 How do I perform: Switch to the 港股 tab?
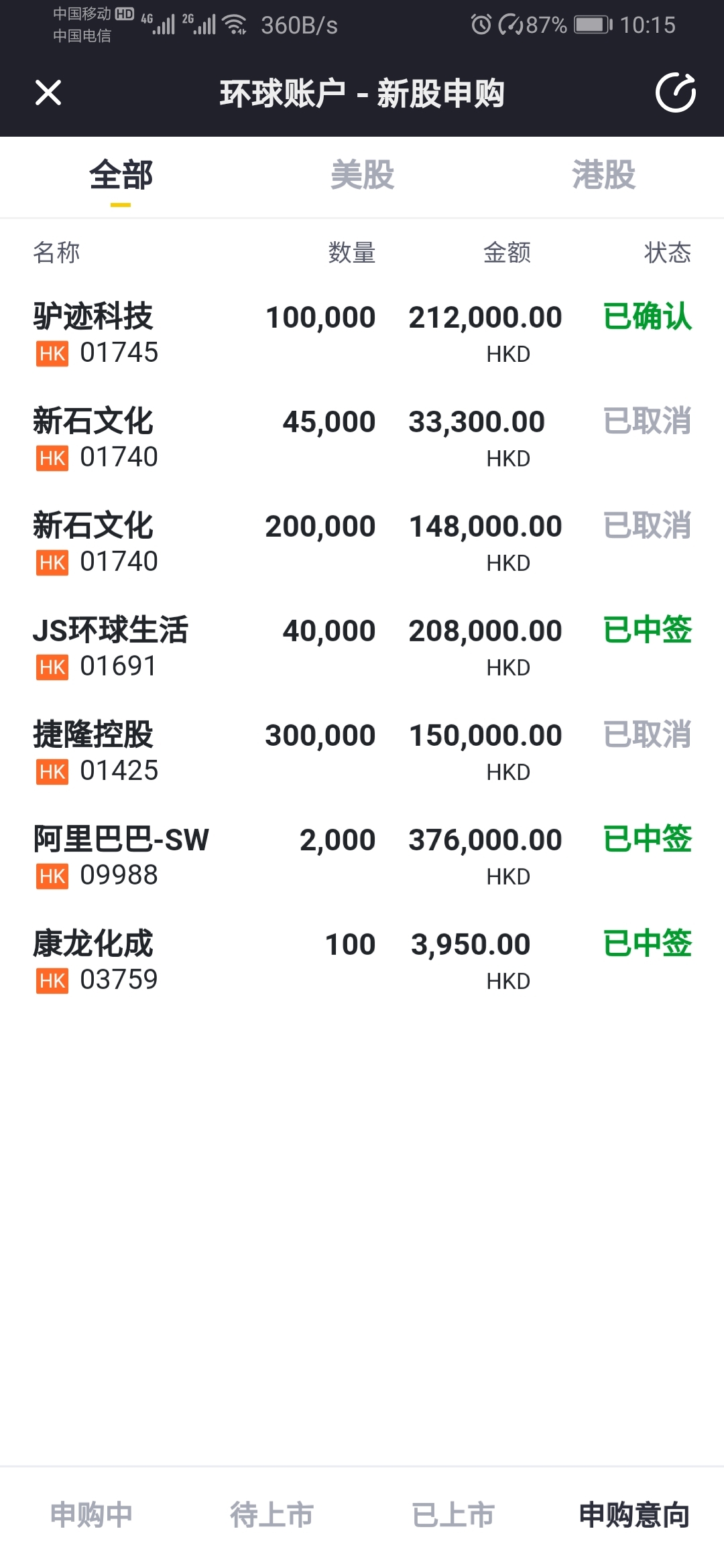603,175
